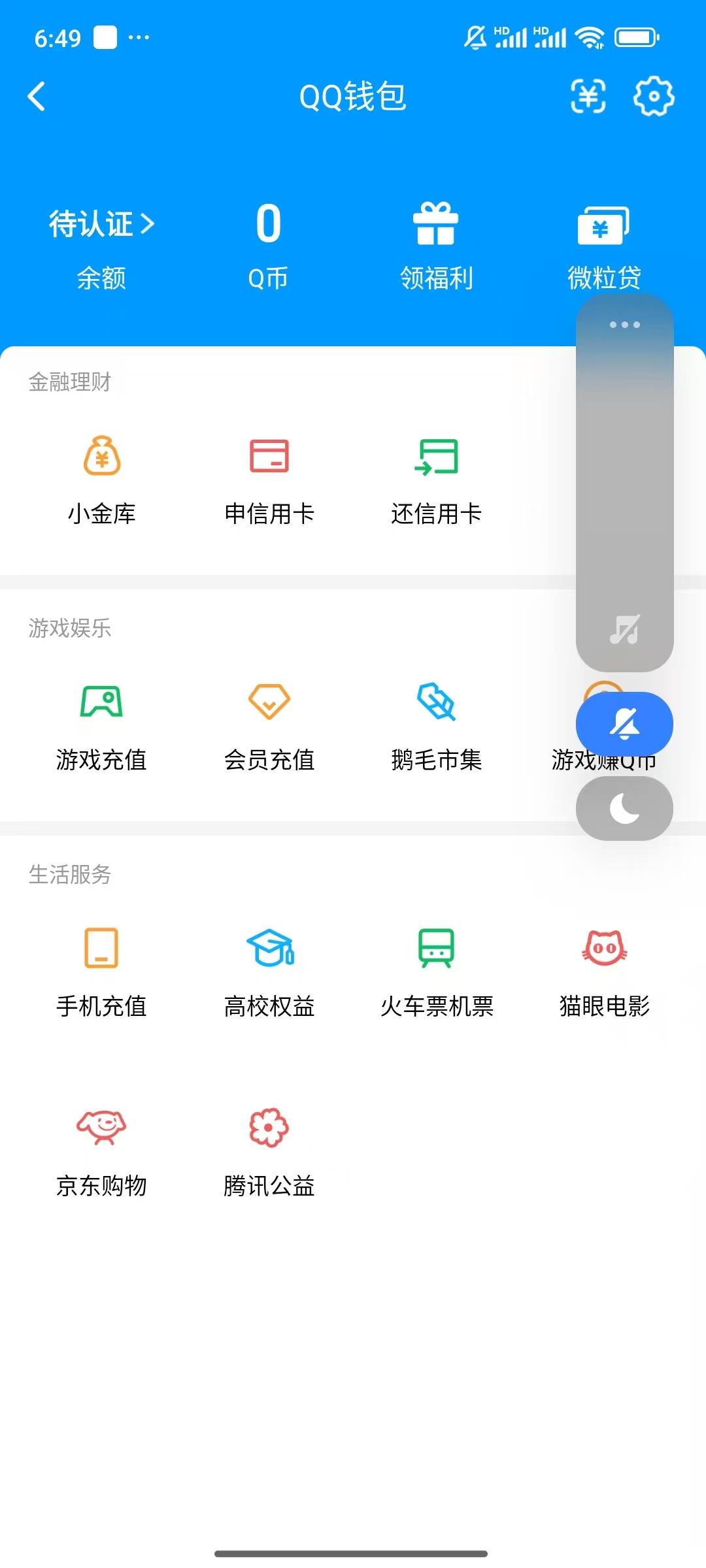Select 会员充值 membership recharge
Image resolution: width=706 pixels, height=1568 pixels.
pos(270,725)
